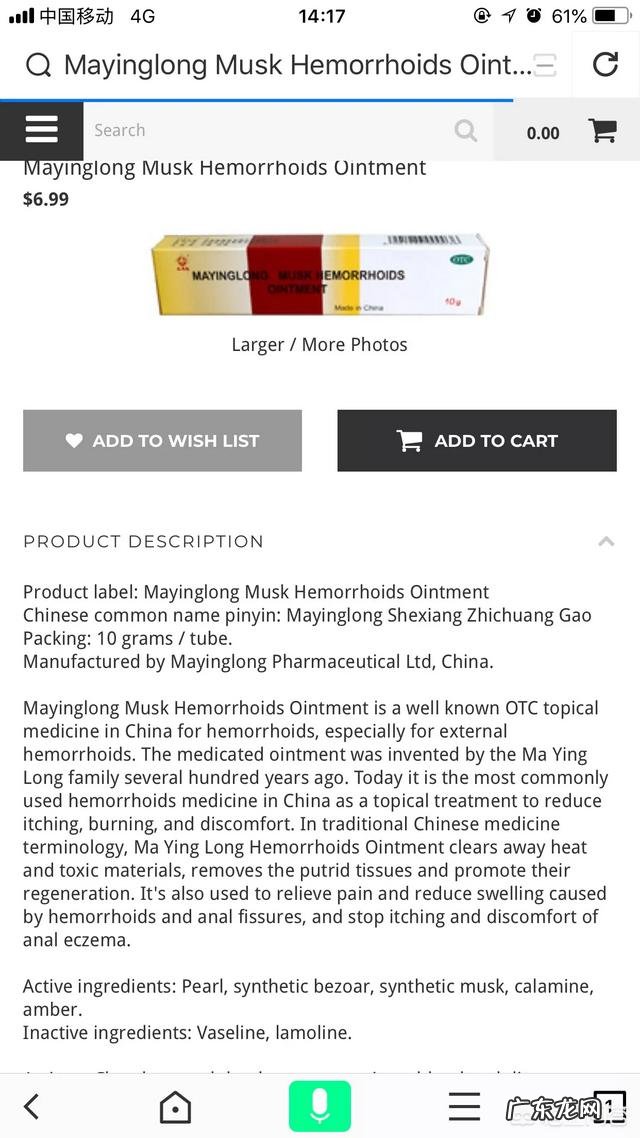
Task: Reload the current page
Action: [605, 66]
